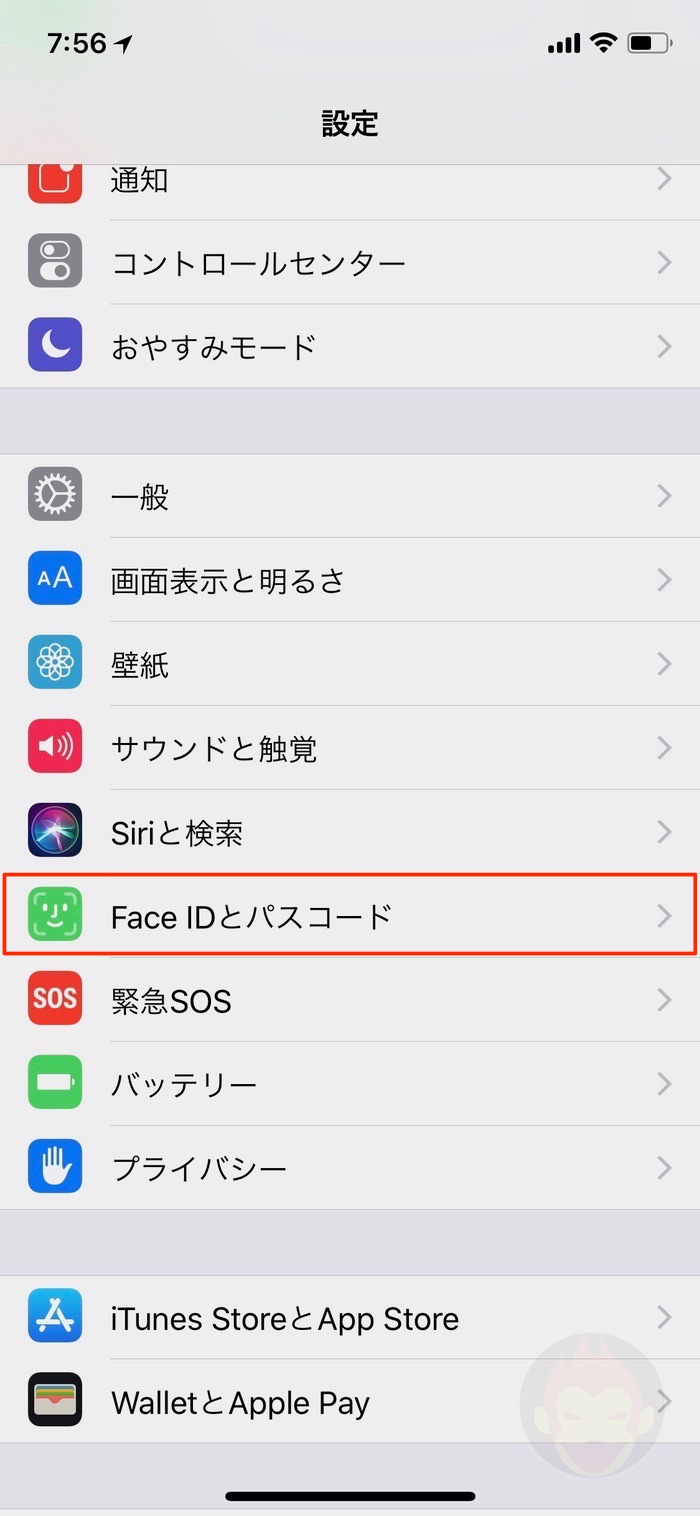Open プライバシー settings

(350, 1168)
